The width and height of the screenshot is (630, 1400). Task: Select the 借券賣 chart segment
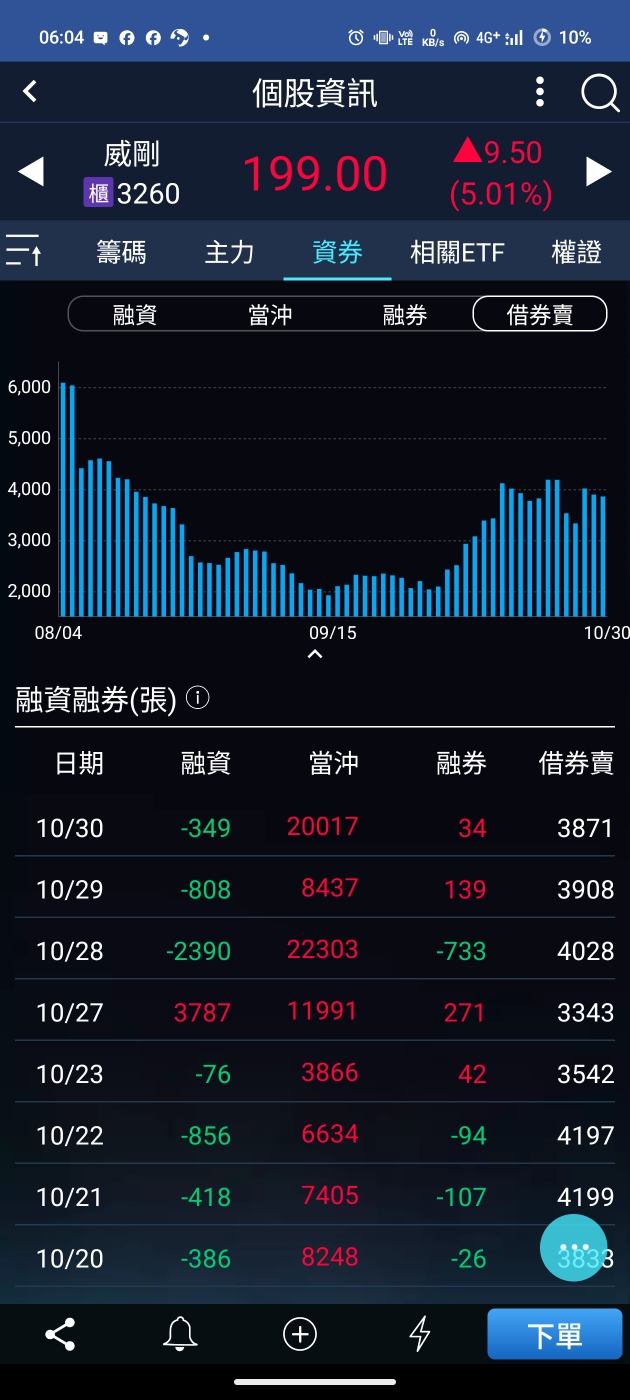540,315
